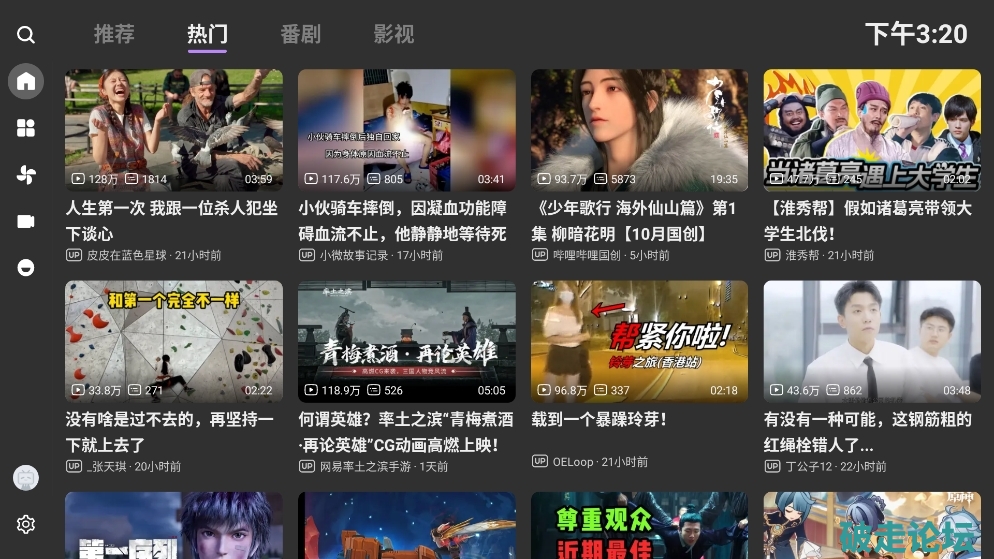Open settings gear icon
This screenshot has width=994, height=559.
pyautogui.click(x=26, y=524)
